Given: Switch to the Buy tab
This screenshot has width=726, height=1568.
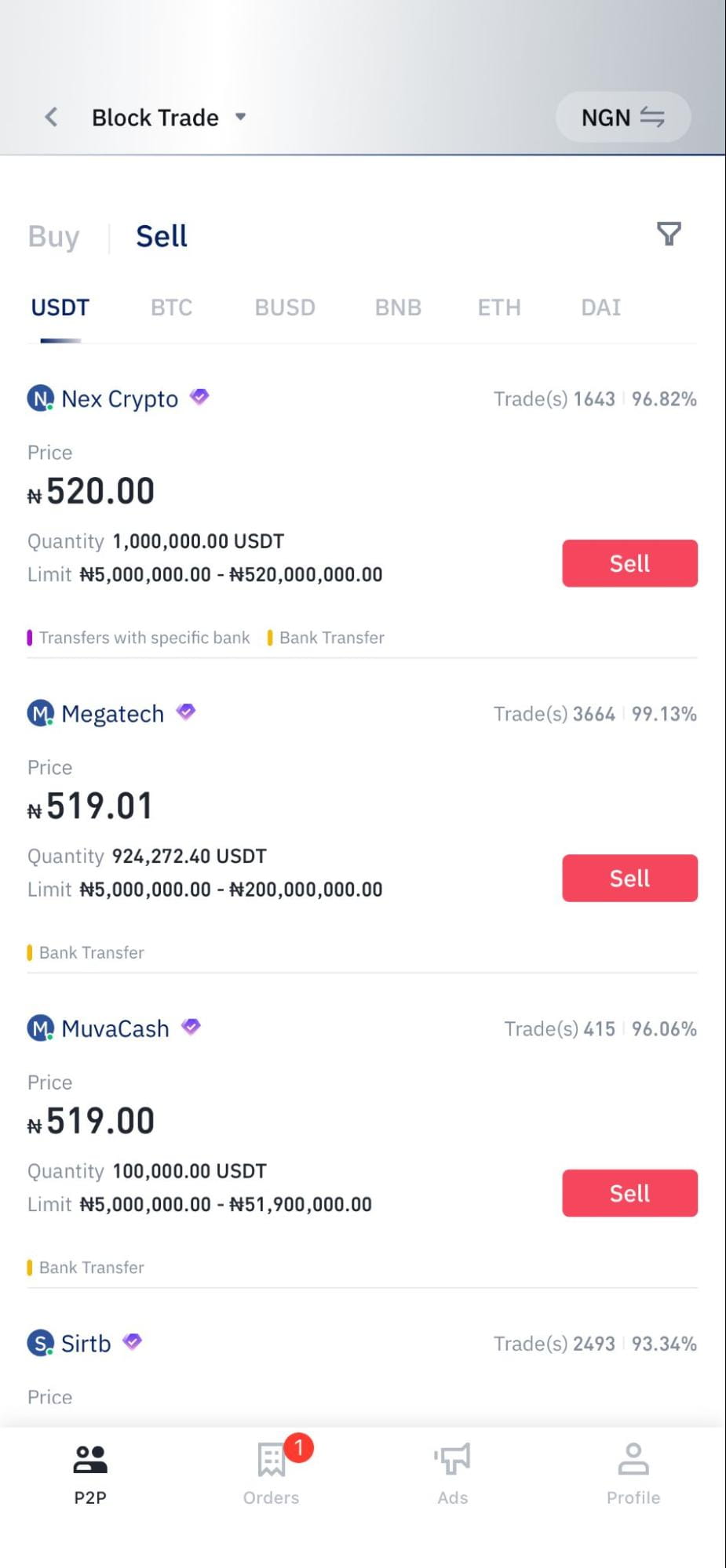Looking at the screenshot, I should (x=53, y=236).
